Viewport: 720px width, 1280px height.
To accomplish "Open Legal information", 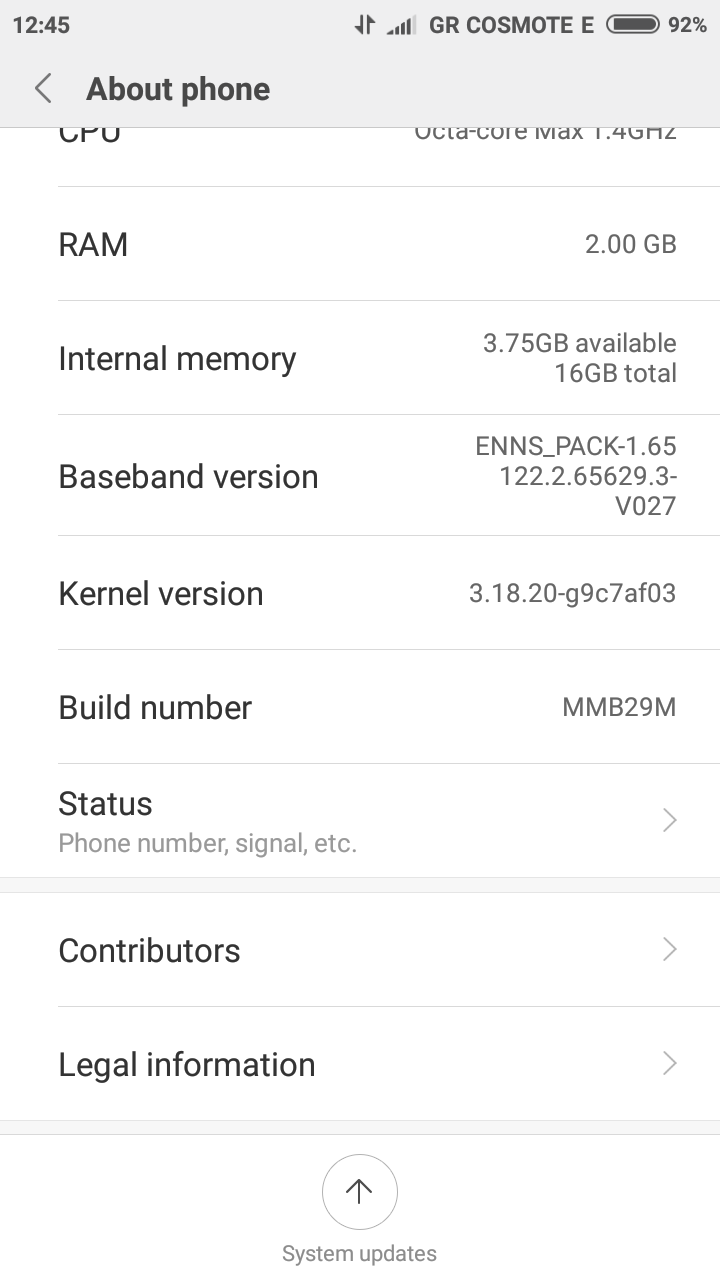I will [x=360, y=1064].
